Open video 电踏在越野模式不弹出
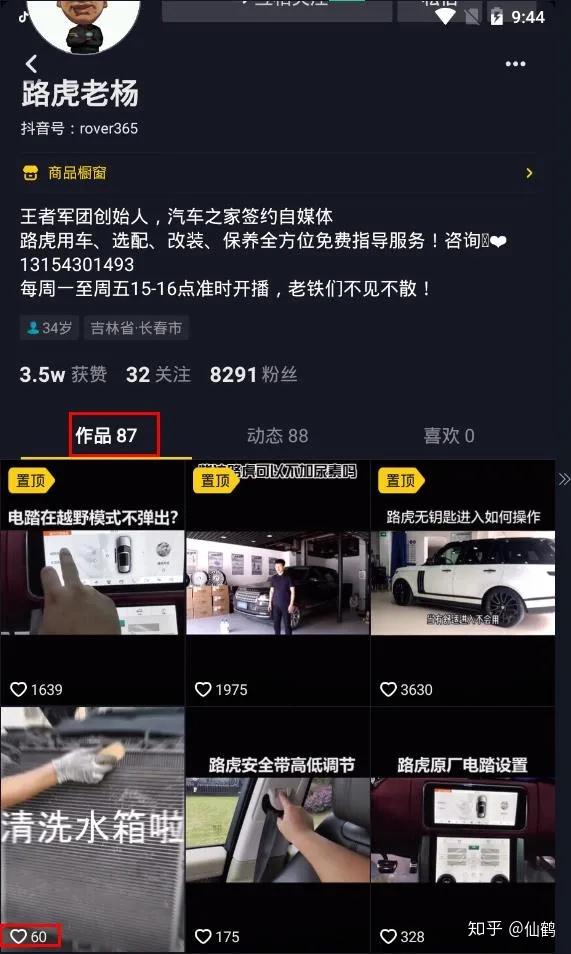The width and height of the screenshot is (571, 954). coord(93,583)
